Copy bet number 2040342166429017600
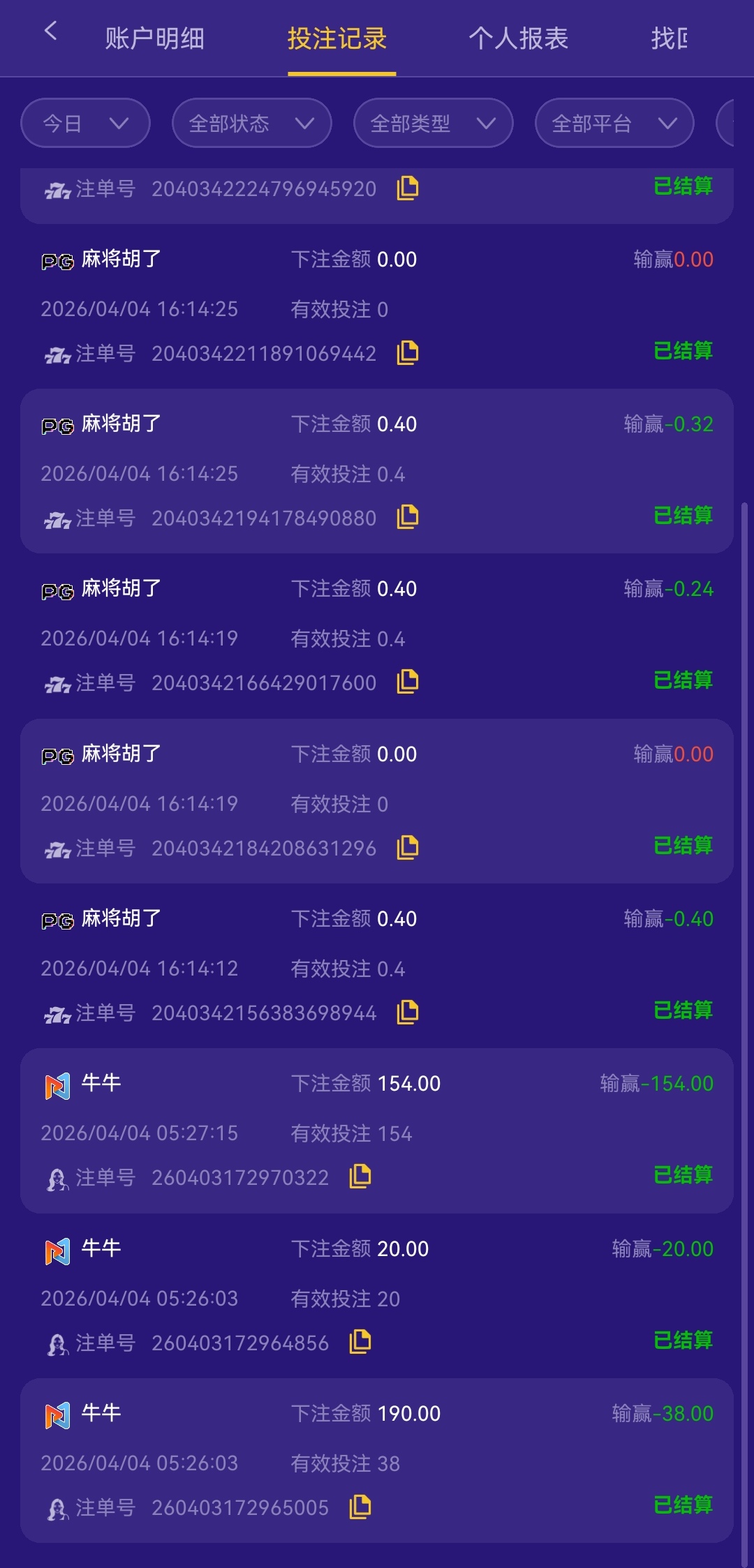Screen dimensions: 754x1568 tap(408, 682)
